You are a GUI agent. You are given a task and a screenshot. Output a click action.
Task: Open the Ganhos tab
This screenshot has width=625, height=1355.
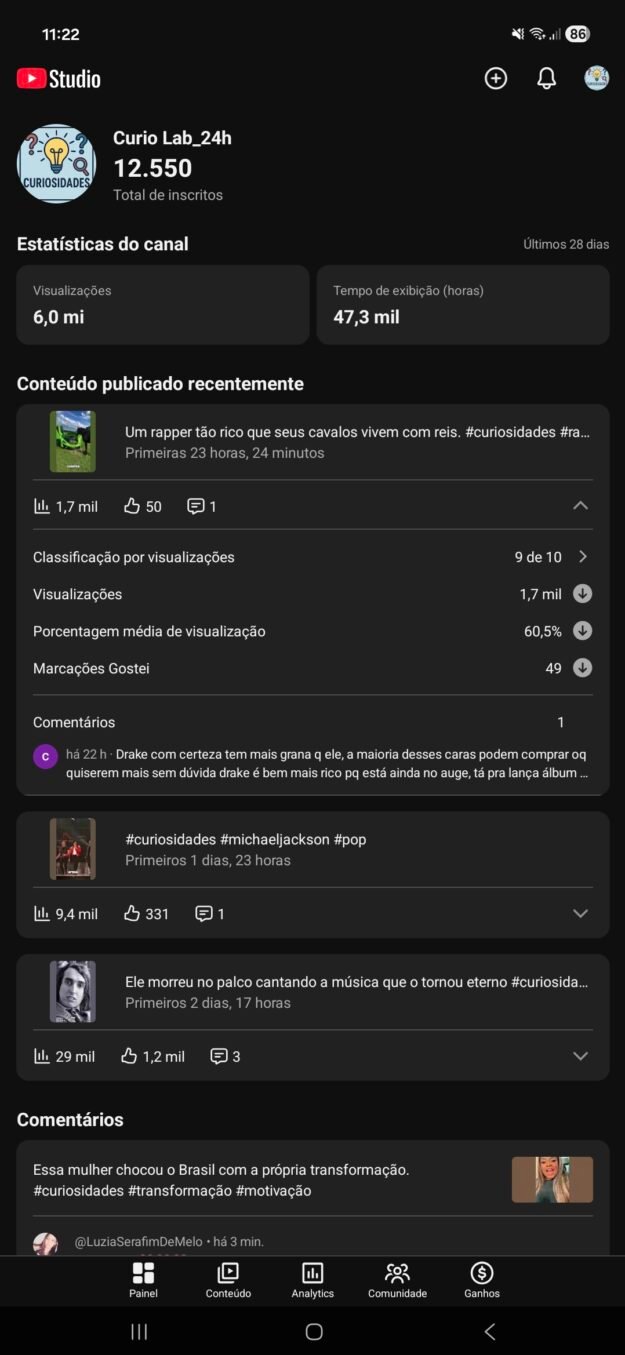(x=482, y=1279)
